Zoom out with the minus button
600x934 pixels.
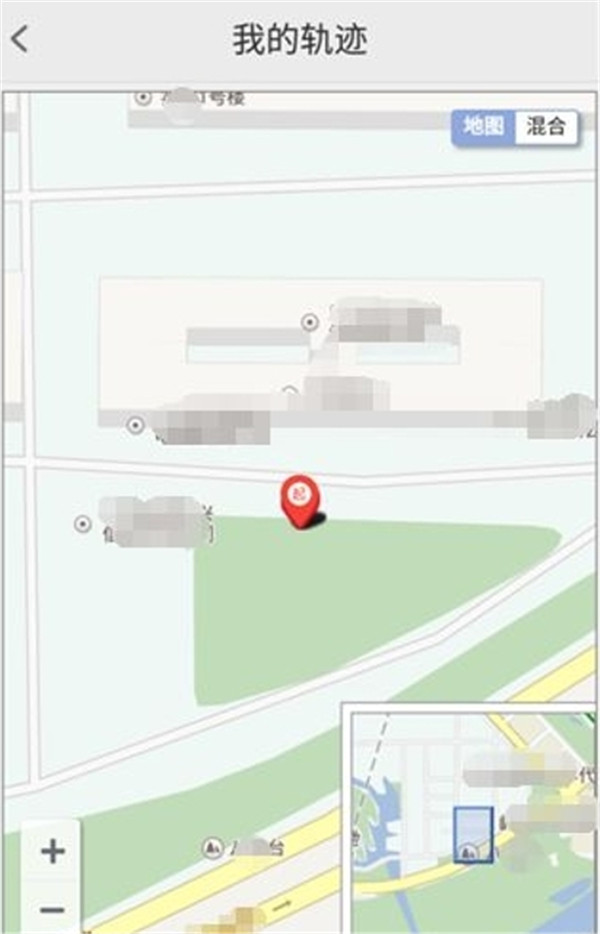tap(52, 910)
